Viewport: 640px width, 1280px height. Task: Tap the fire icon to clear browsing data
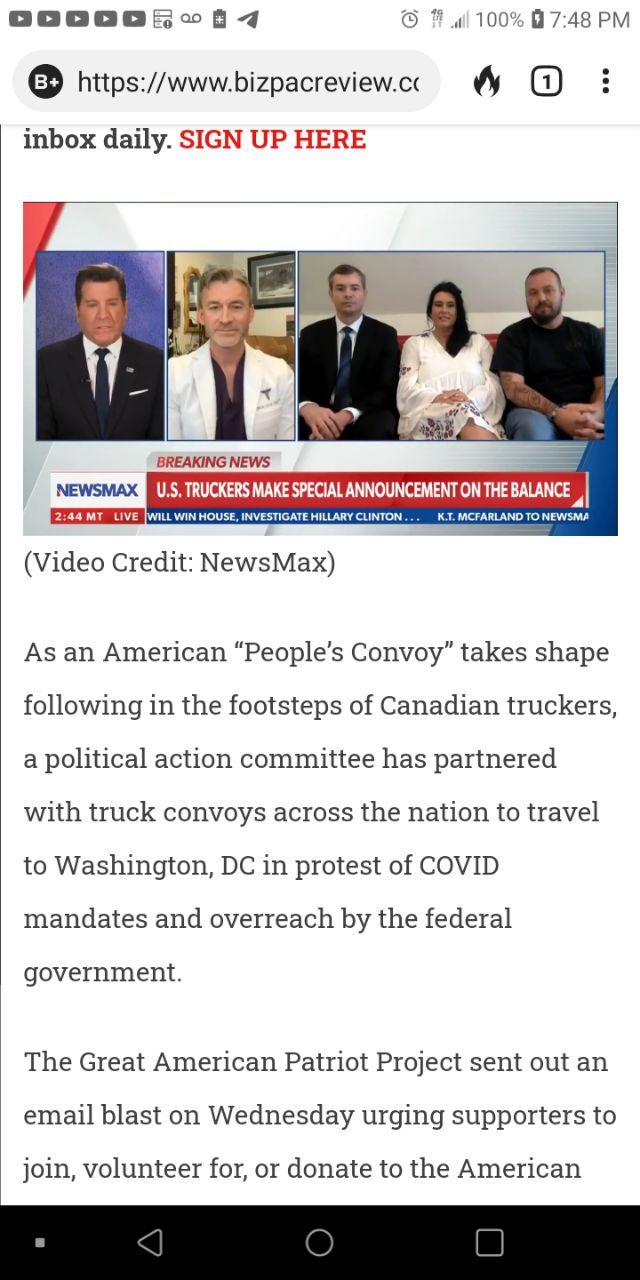click(486, 82)
